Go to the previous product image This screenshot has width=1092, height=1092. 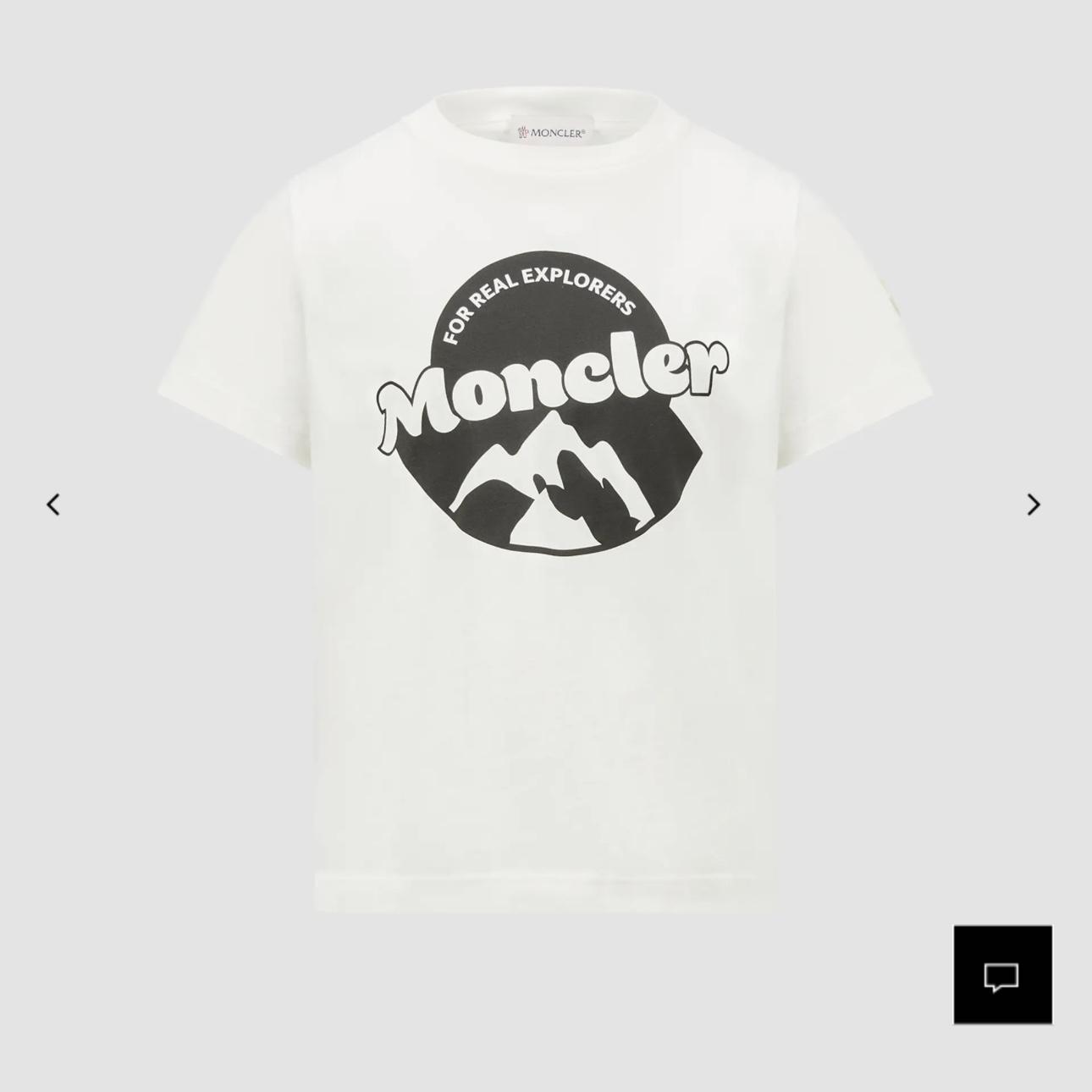[x=53, y=505]
